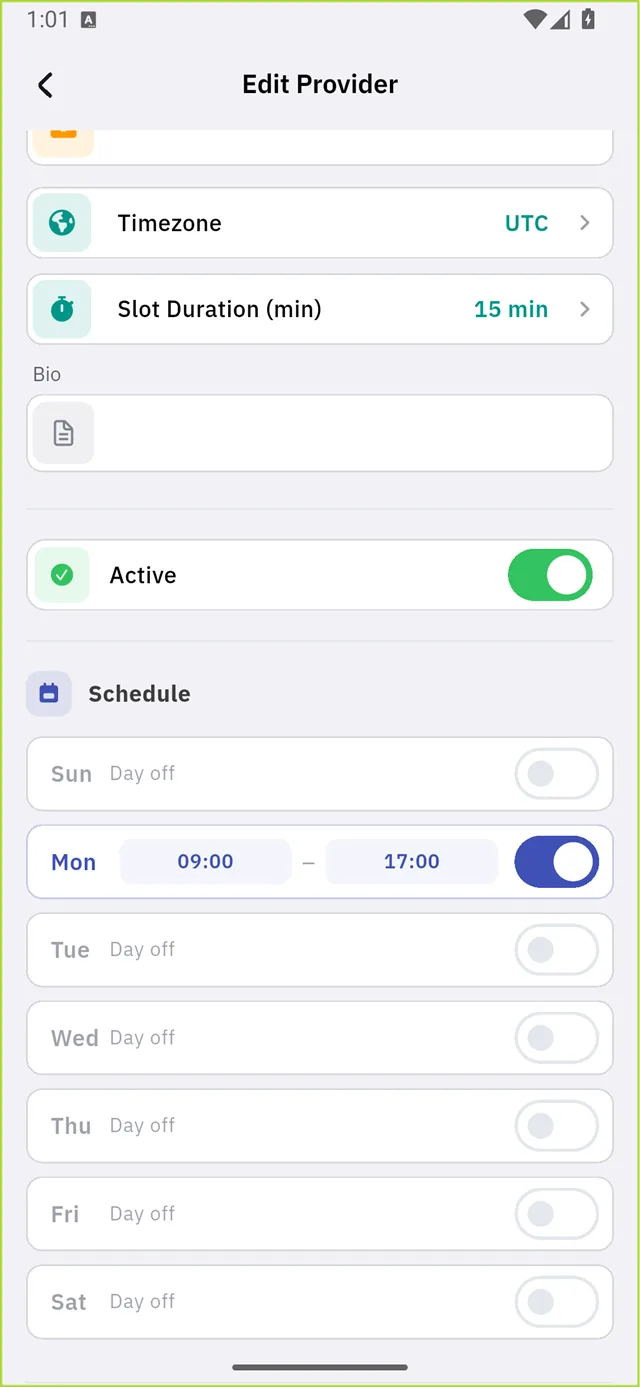Enable Tuesday in the schedule
The height and width of the screenshot is (1387, 640).
(x=557, y=950)
